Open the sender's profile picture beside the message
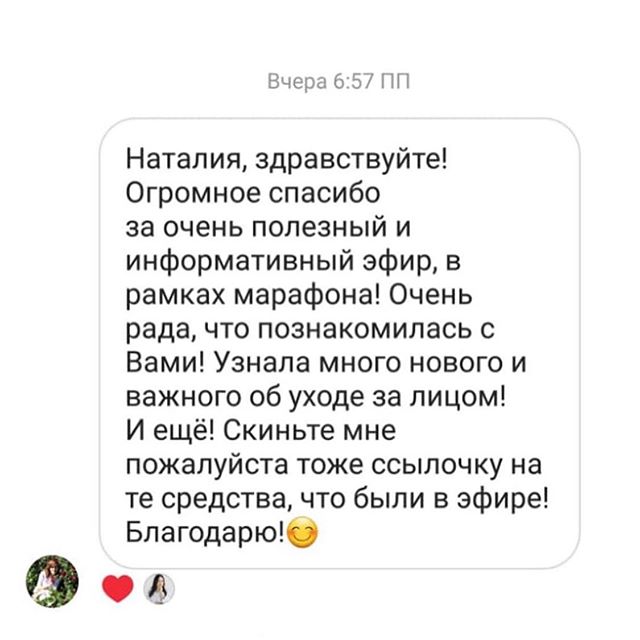This screenshot has width=640, height=640. point(52,580)
